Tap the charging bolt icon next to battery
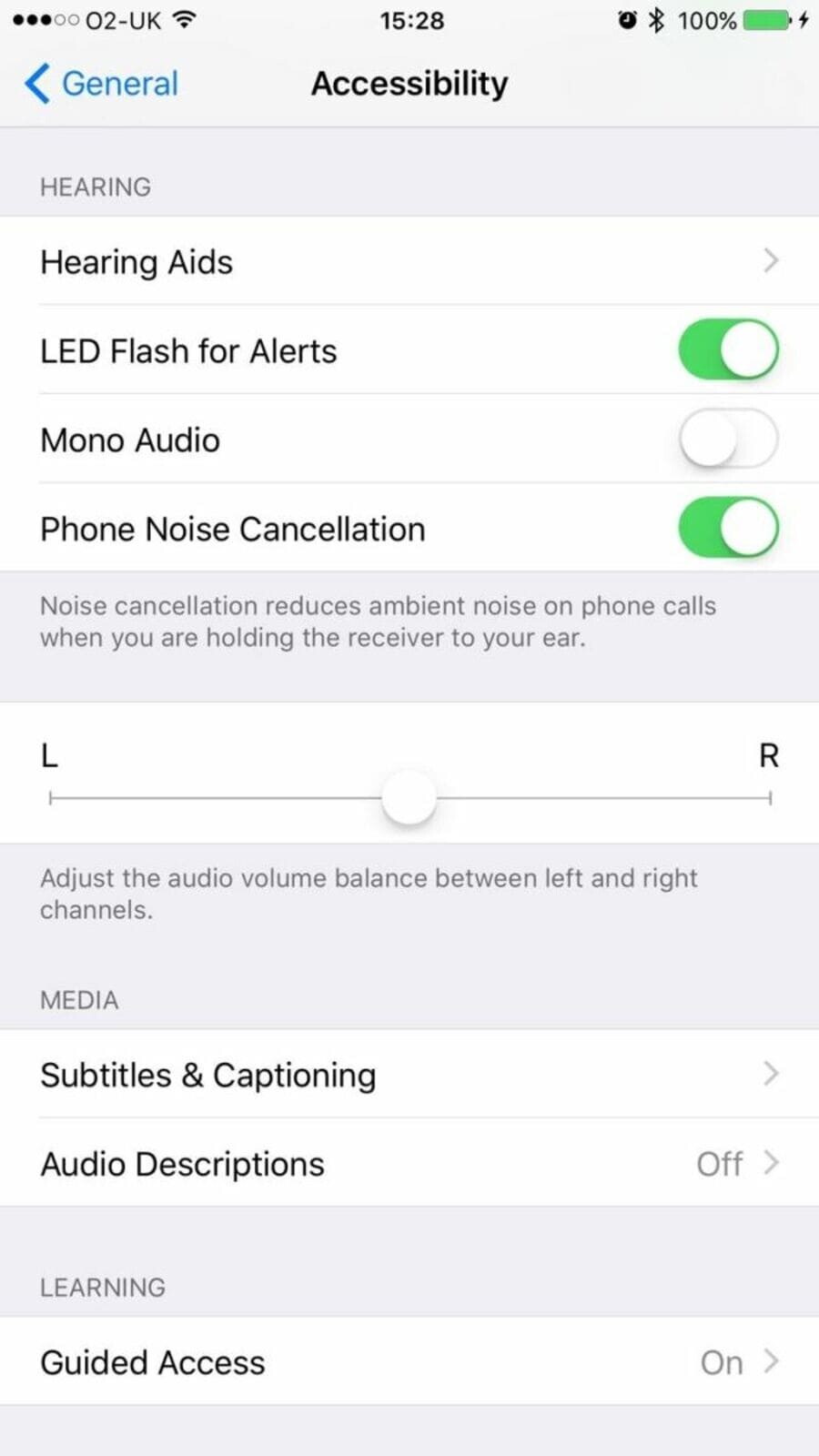 804,20
